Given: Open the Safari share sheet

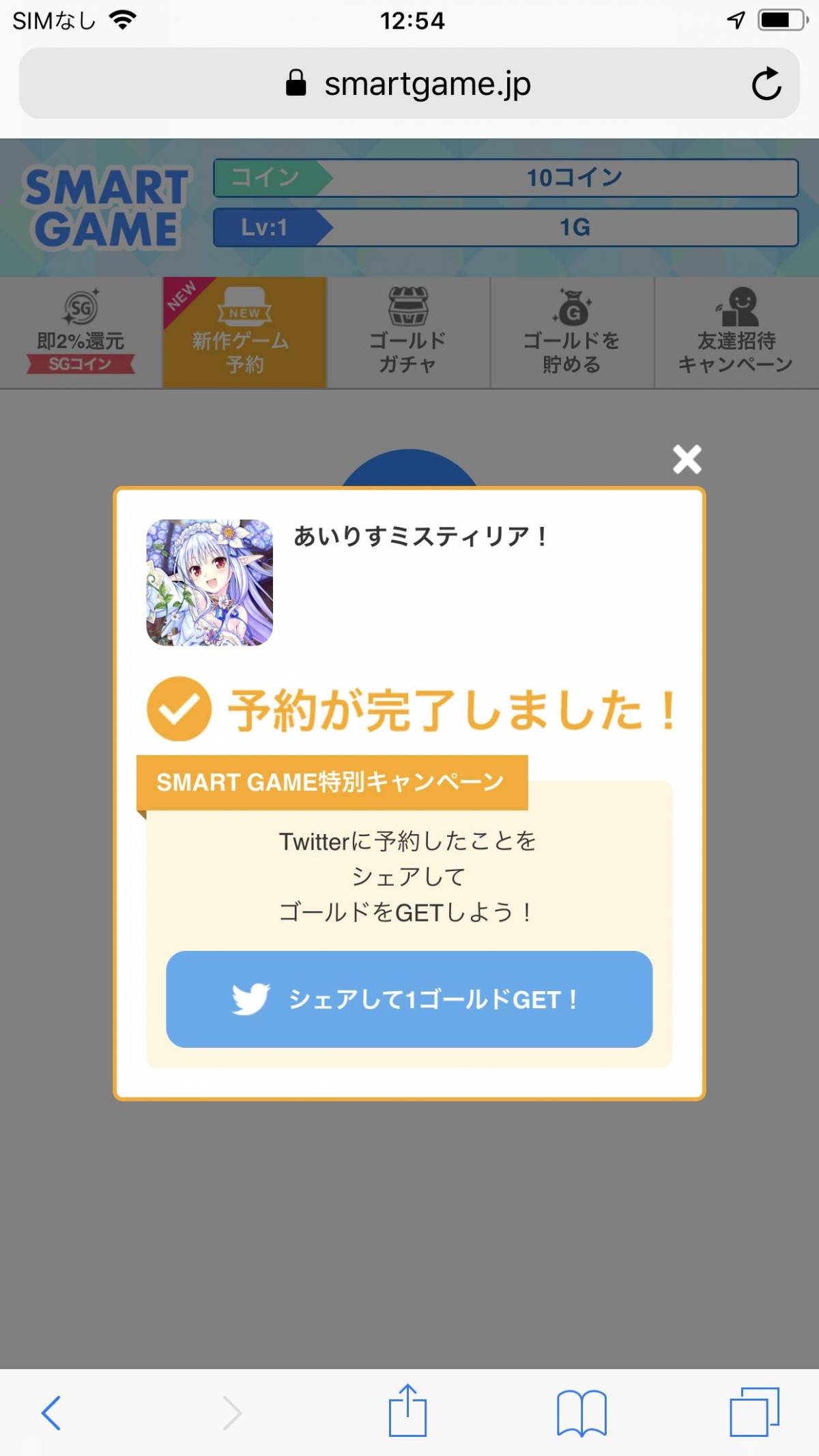Looking at the screenshot, I should pos(407,1411).
